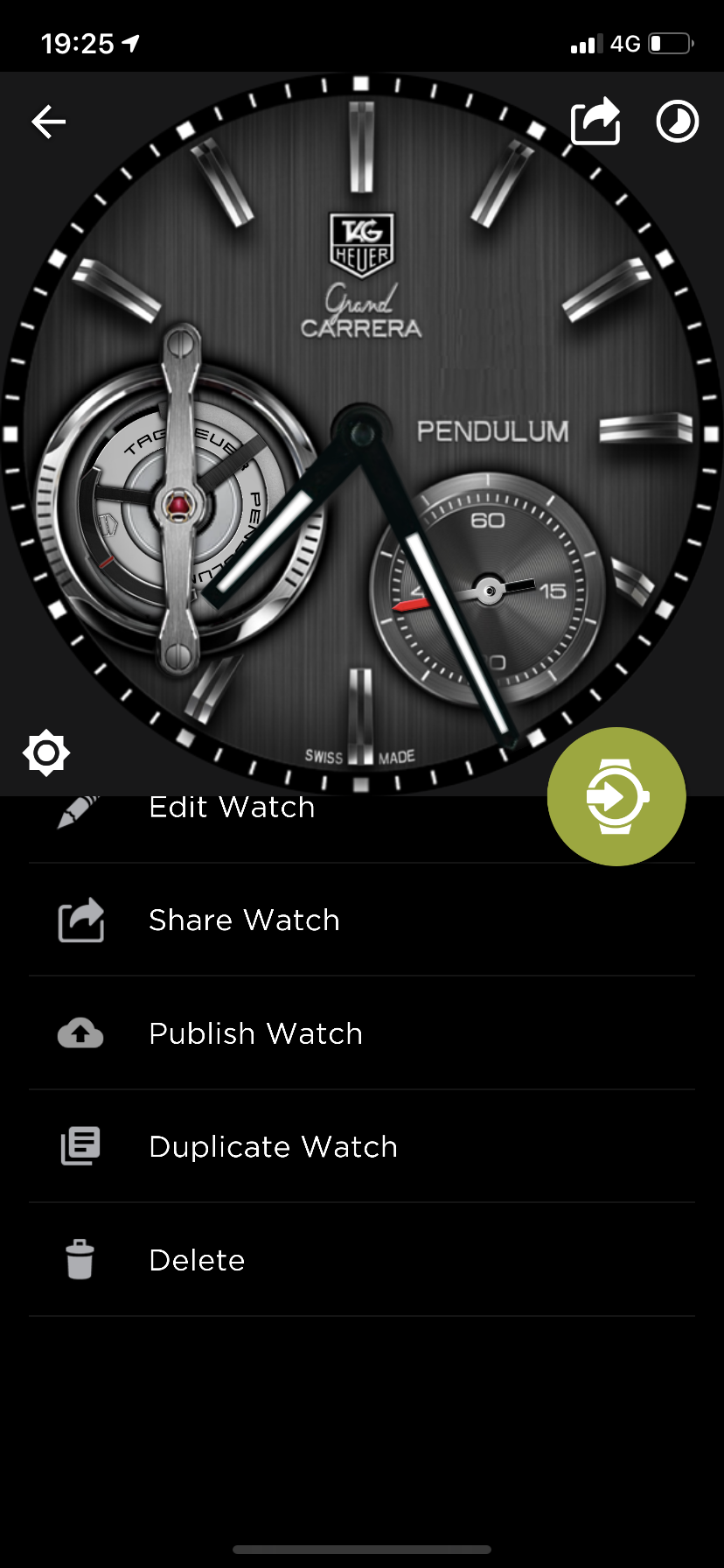
Task: Choose Publish Watch
Action: (362, 1033)
